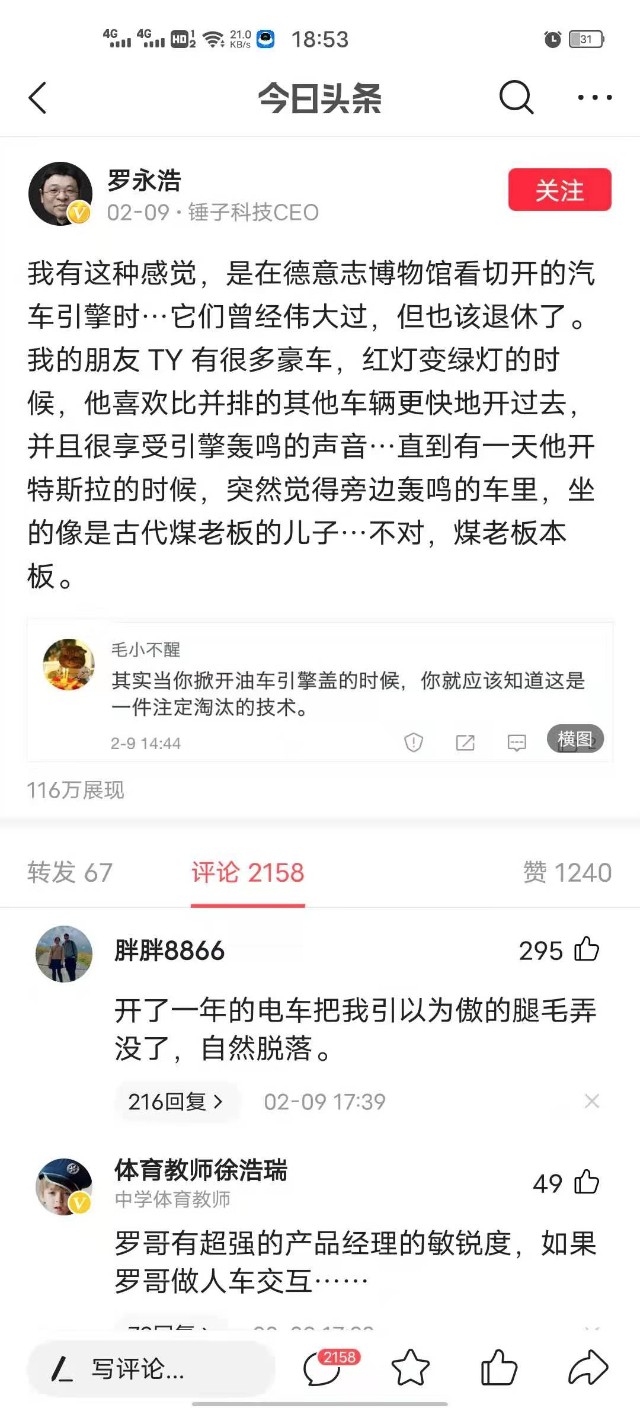640x1408 pixels.
Task: Open 胖胖8866's profile avatar
Action: coord(64,954)
